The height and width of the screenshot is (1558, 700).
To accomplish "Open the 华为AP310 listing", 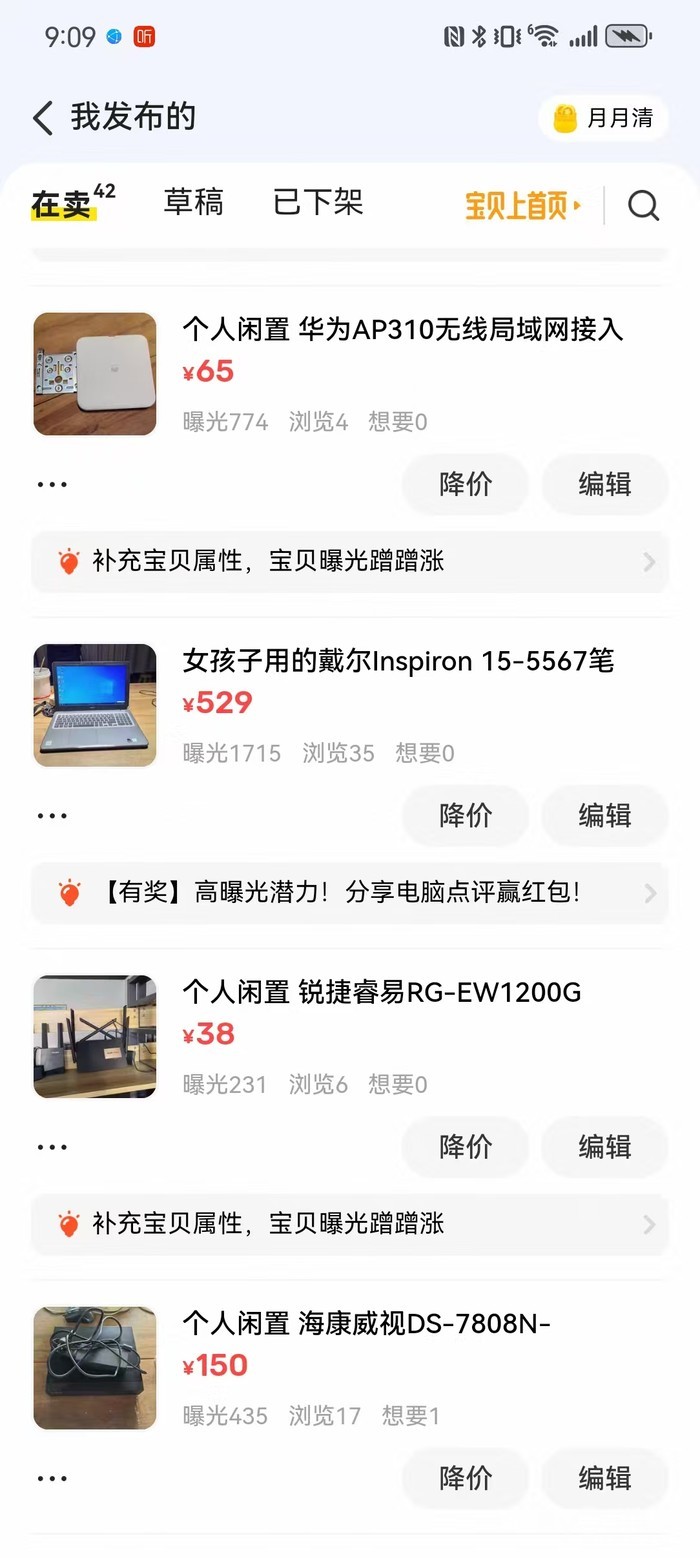I will tap(402, 330).
